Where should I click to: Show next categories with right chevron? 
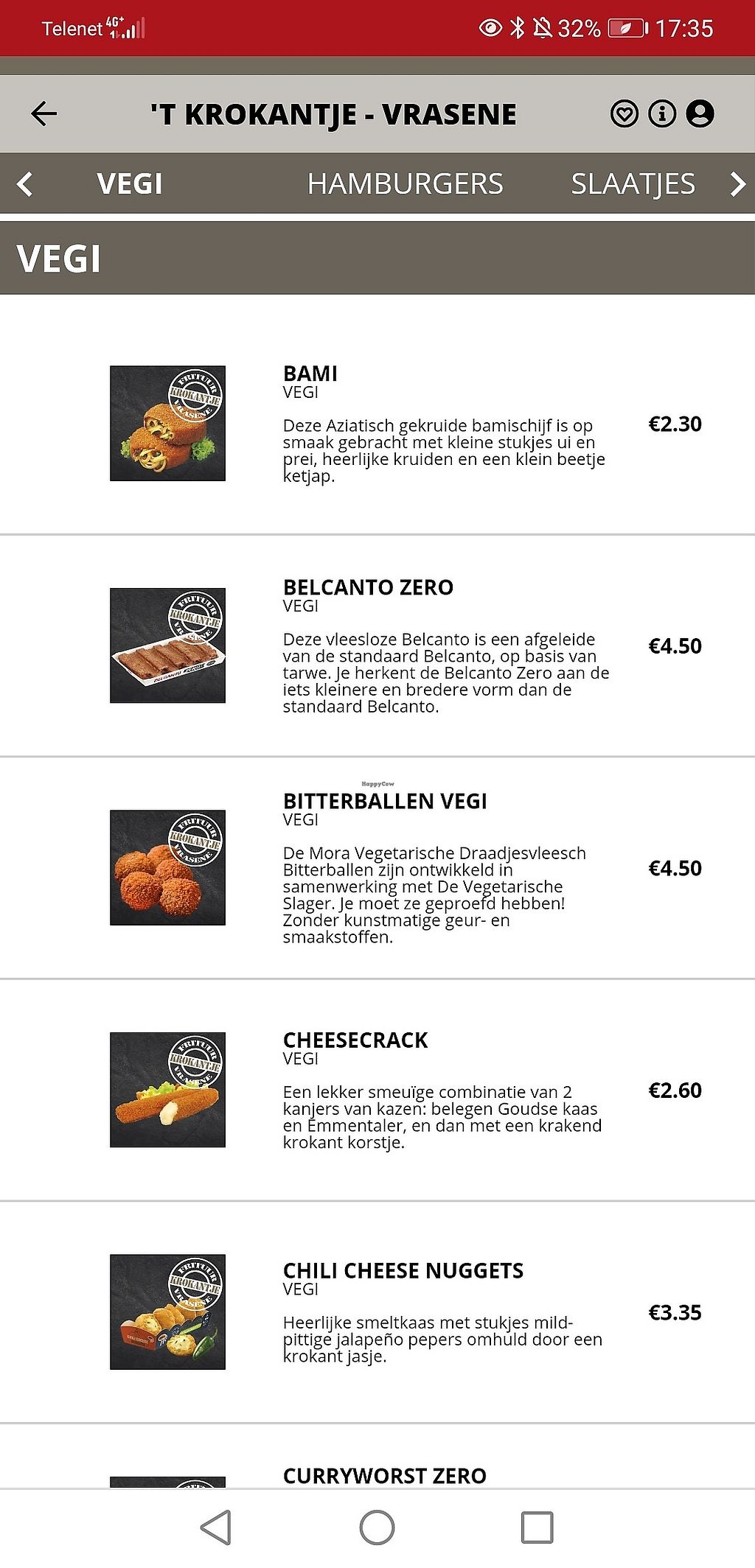pos(737,183)
